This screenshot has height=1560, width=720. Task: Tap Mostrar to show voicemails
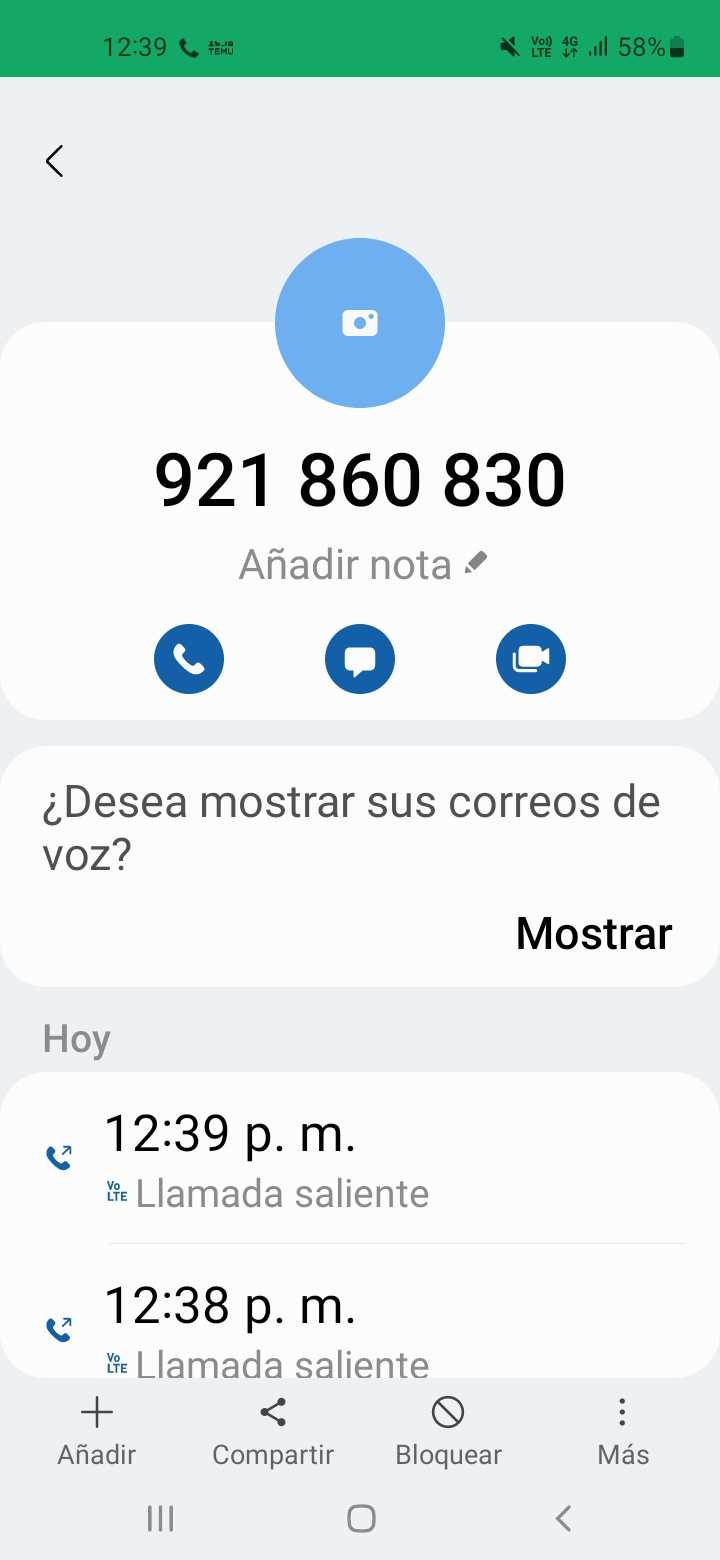(x=593, y=933)
